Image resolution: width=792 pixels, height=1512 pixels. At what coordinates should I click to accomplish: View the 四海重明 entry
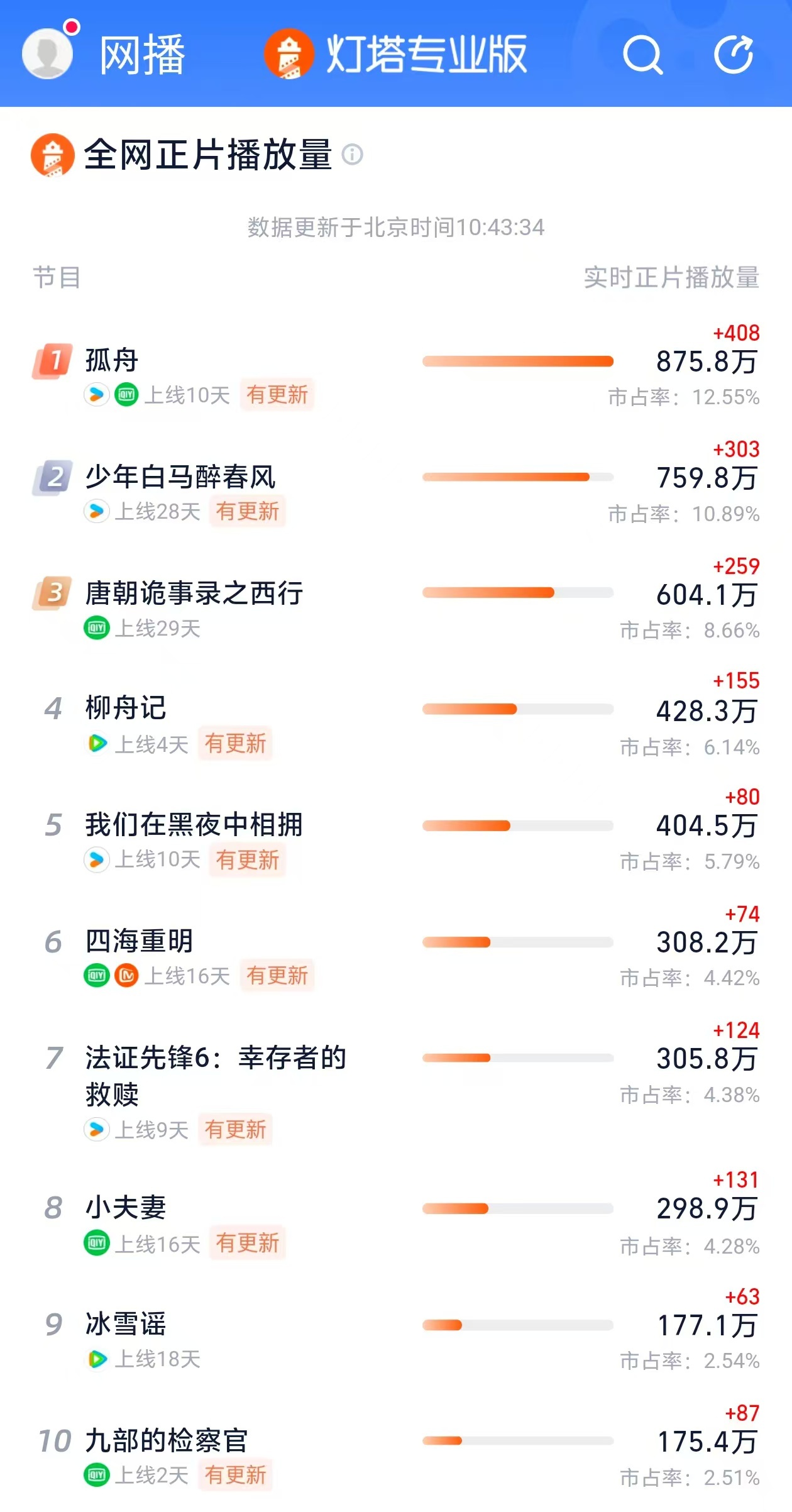(x=140, y=941)
